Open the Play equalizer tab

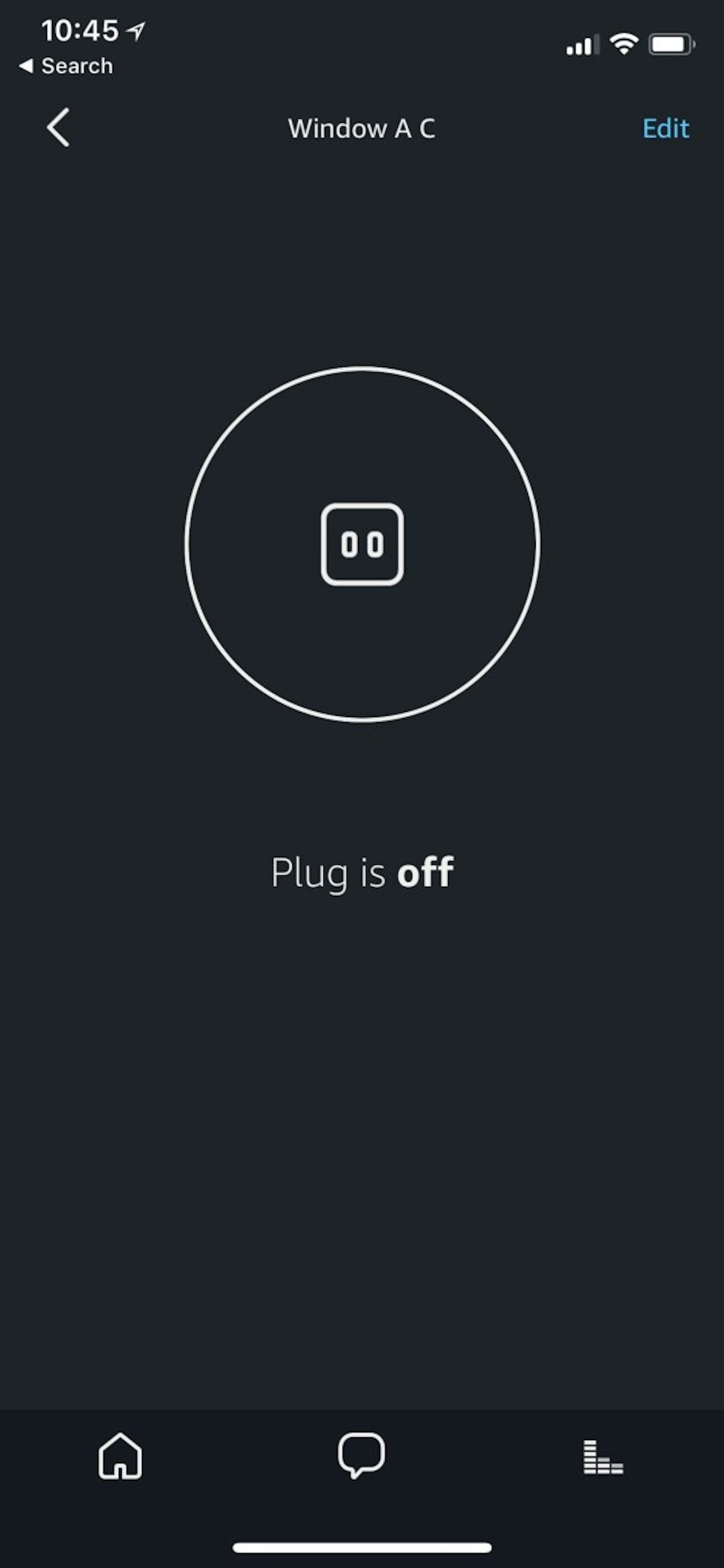[602, 1457]
